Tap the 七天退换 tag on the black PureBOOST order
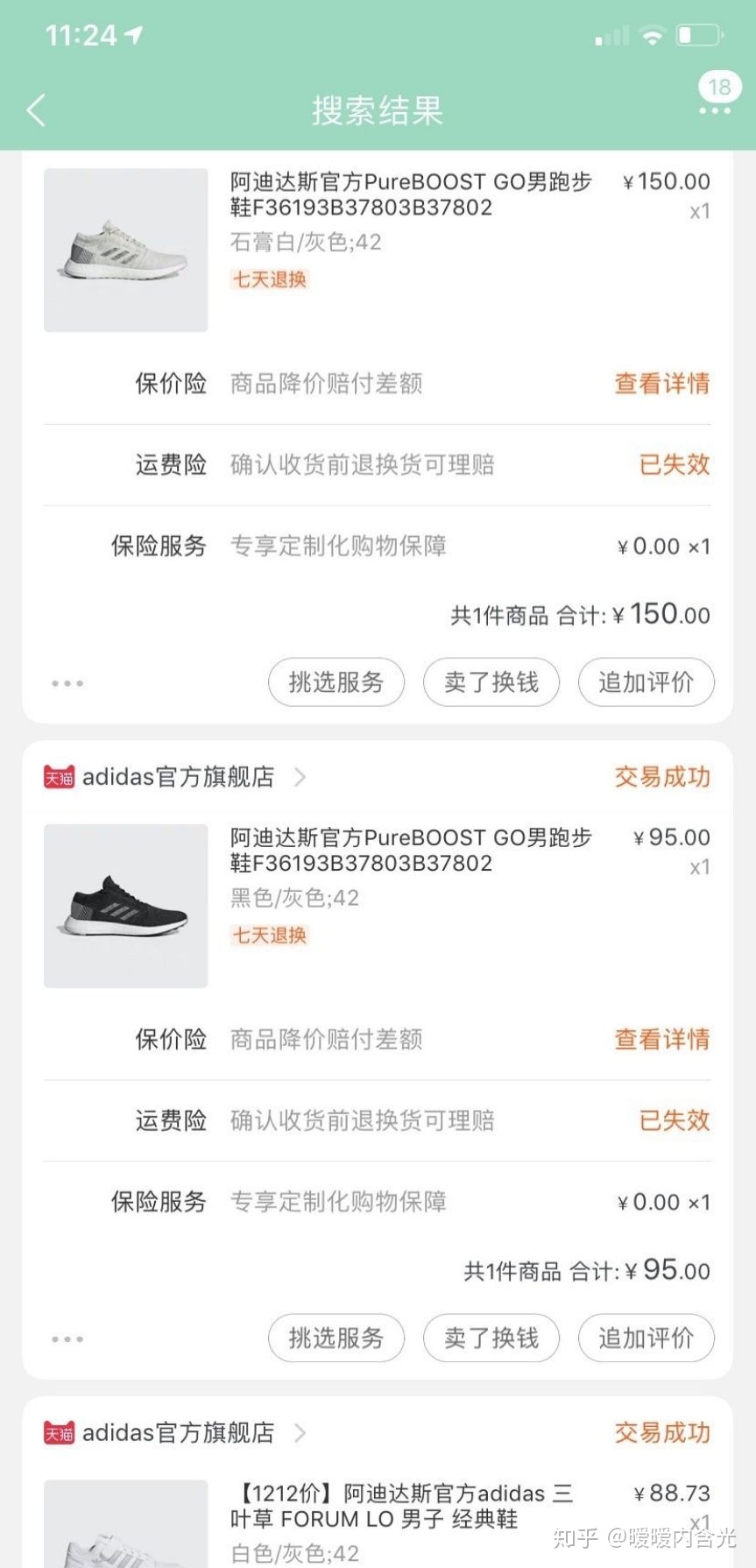Image resolution: width=756 pixels, height=1568 pixels. click(x=269, y=936)
